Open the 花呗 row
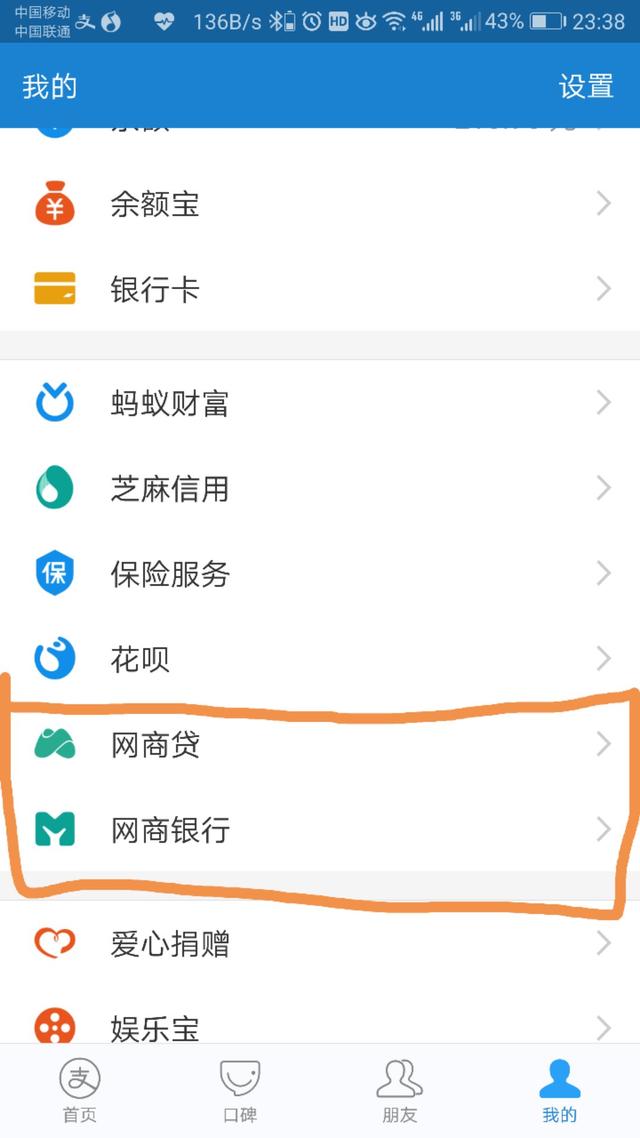 point(320,659)
